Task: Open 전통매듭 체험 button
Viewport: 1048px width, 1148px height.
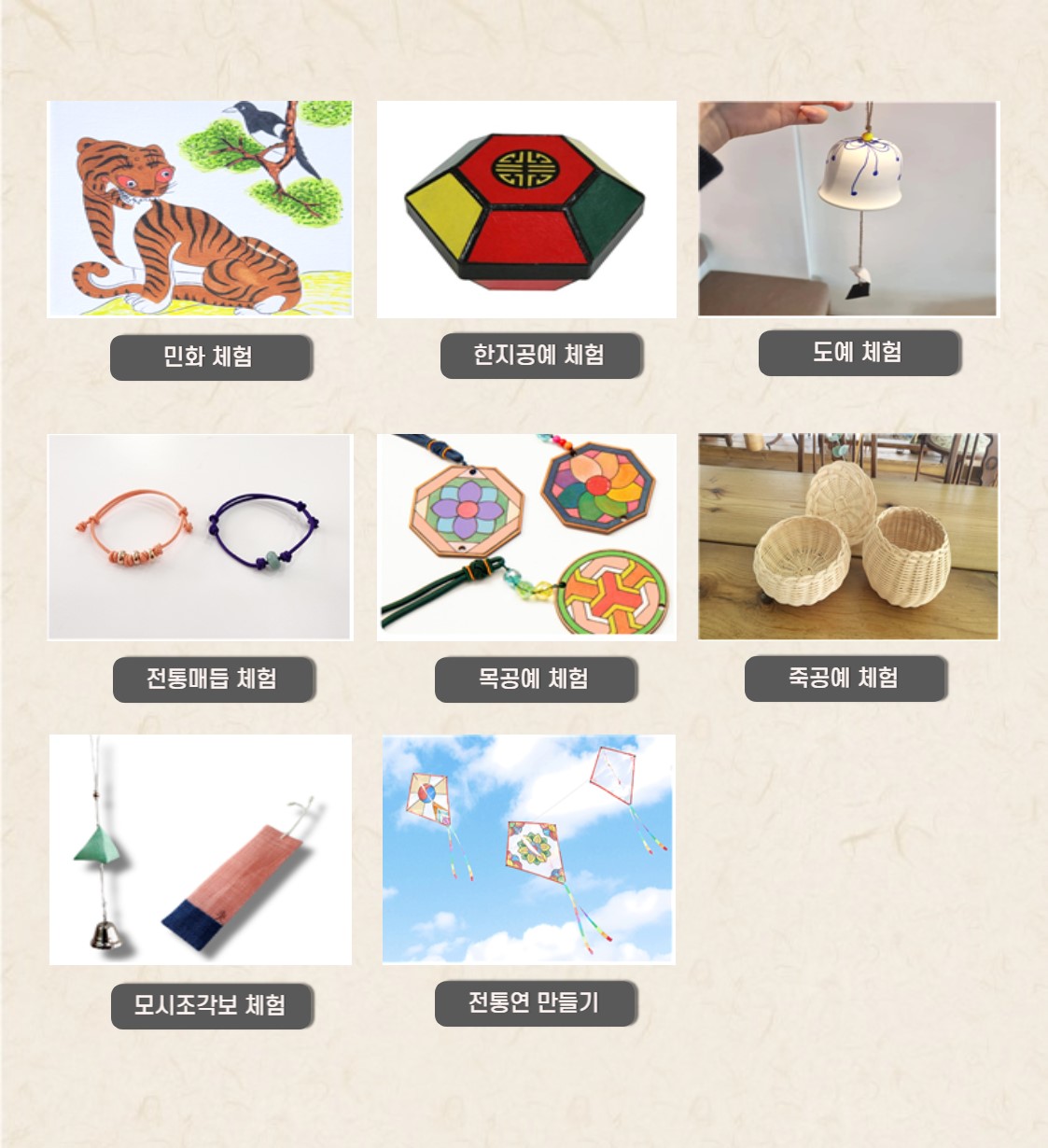Action: pos(213,679)
